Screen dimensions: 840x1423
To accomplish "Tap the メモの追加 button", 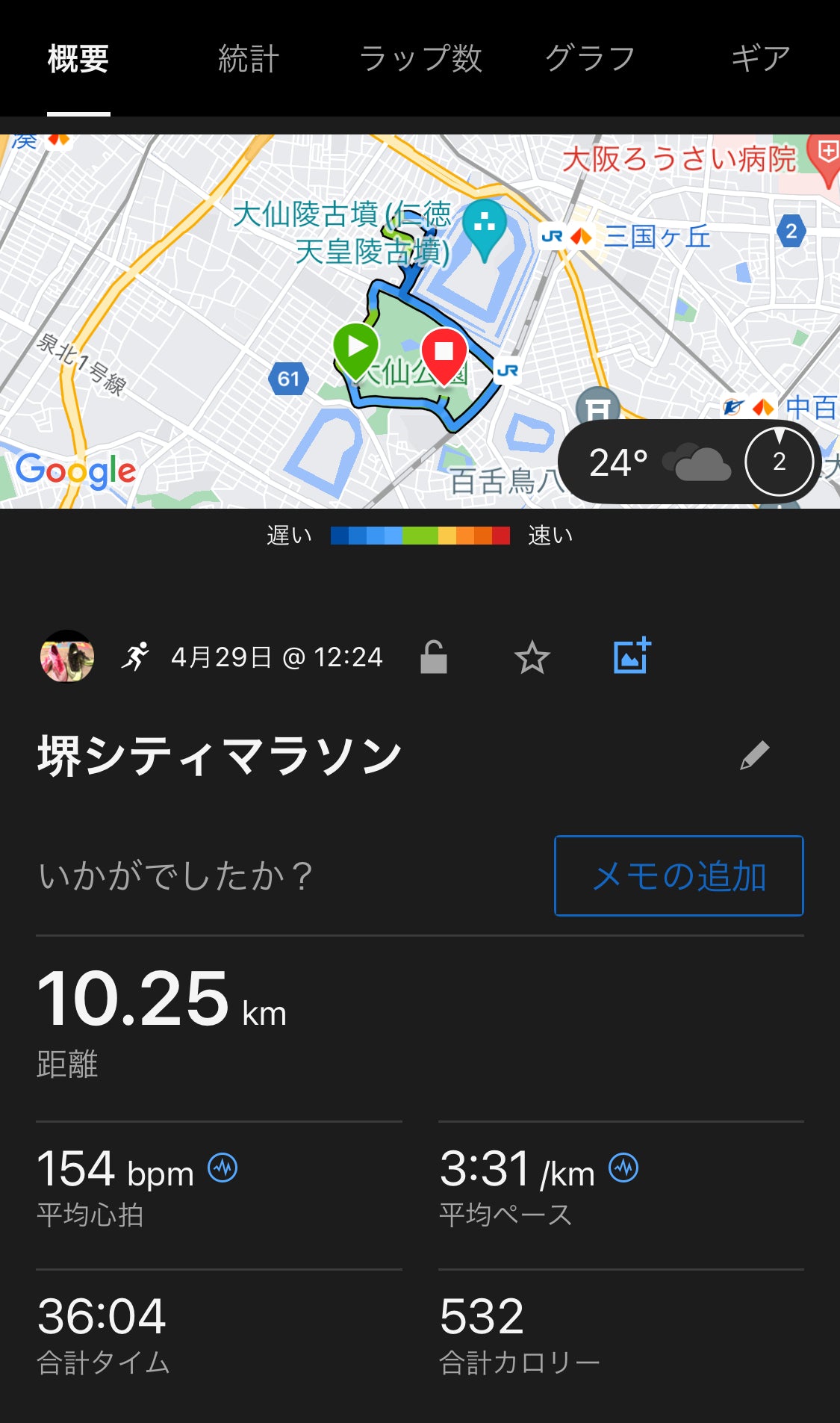I will pos(679,875).
